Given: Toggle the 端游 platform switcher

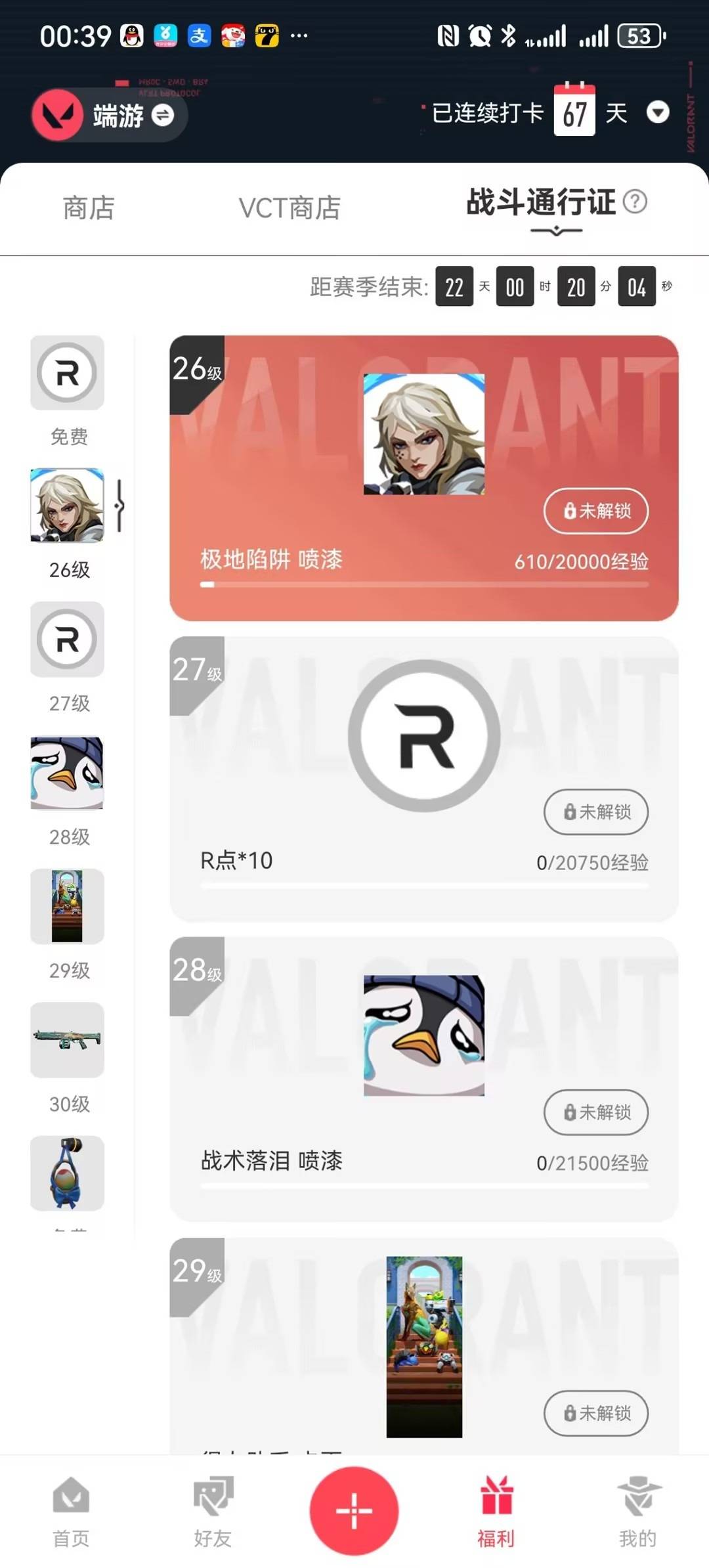Looking at the screenshot, I should [164, 115].
